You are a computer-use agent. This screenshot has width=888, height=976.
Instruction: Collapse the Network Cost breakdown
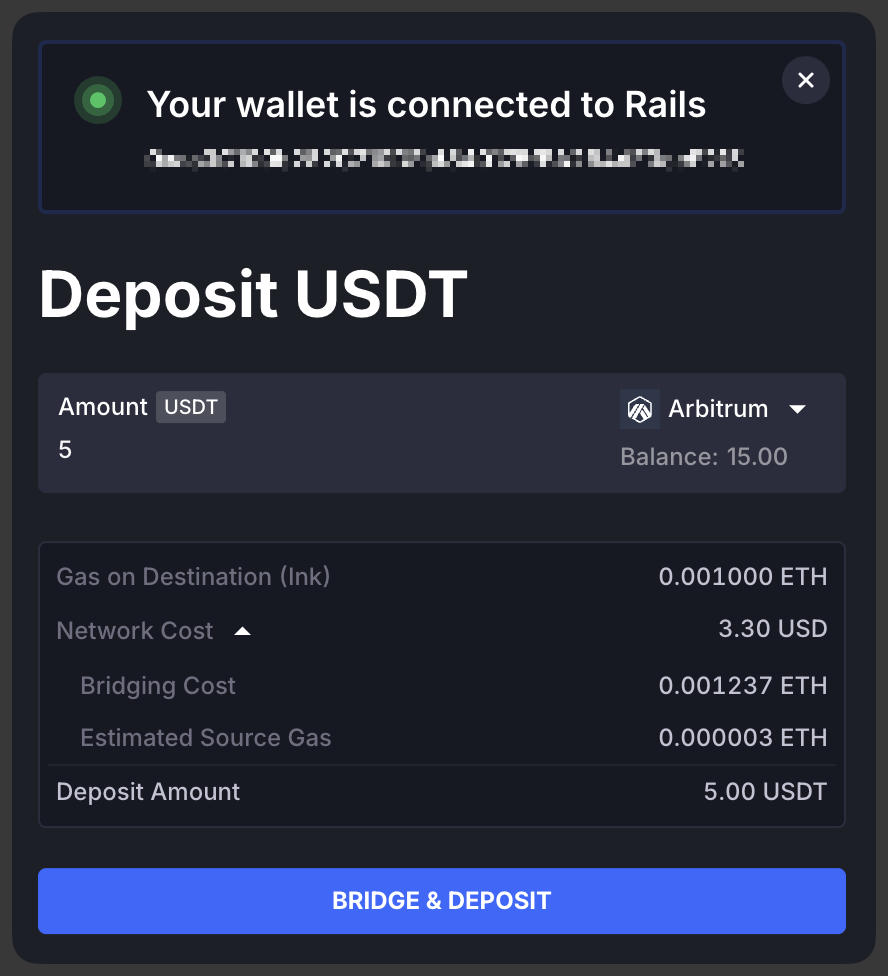(x=242, y=632)
